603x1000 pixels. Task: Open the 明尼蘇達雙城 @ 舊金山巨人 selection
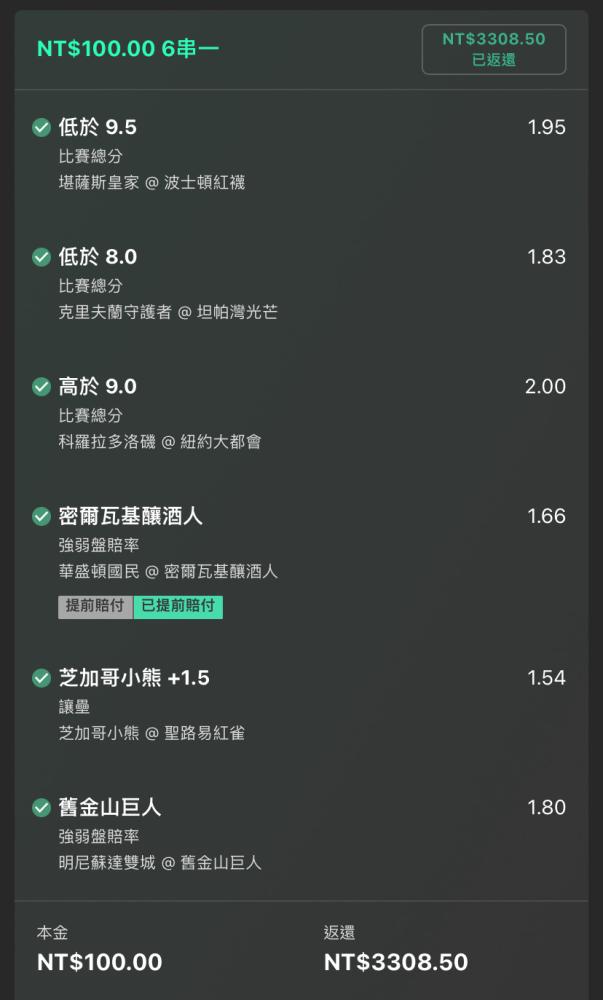tap(160, 864)
